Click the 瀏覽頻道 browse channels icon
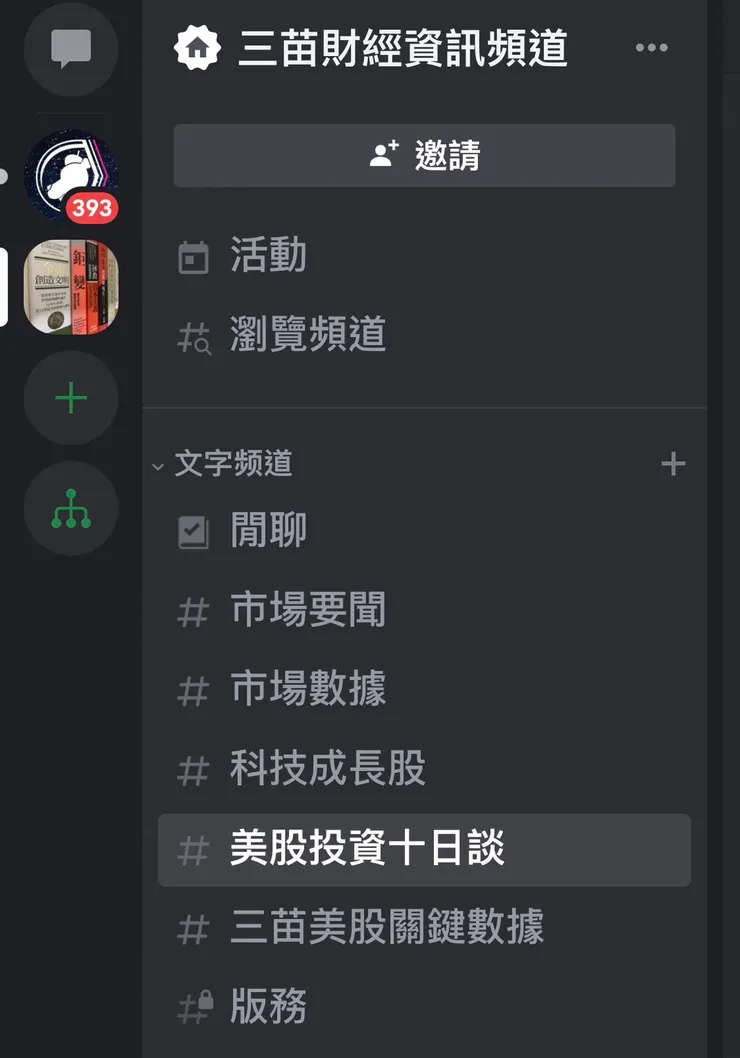Viewport: 740px width, 1058px height. tap(193, 336)
